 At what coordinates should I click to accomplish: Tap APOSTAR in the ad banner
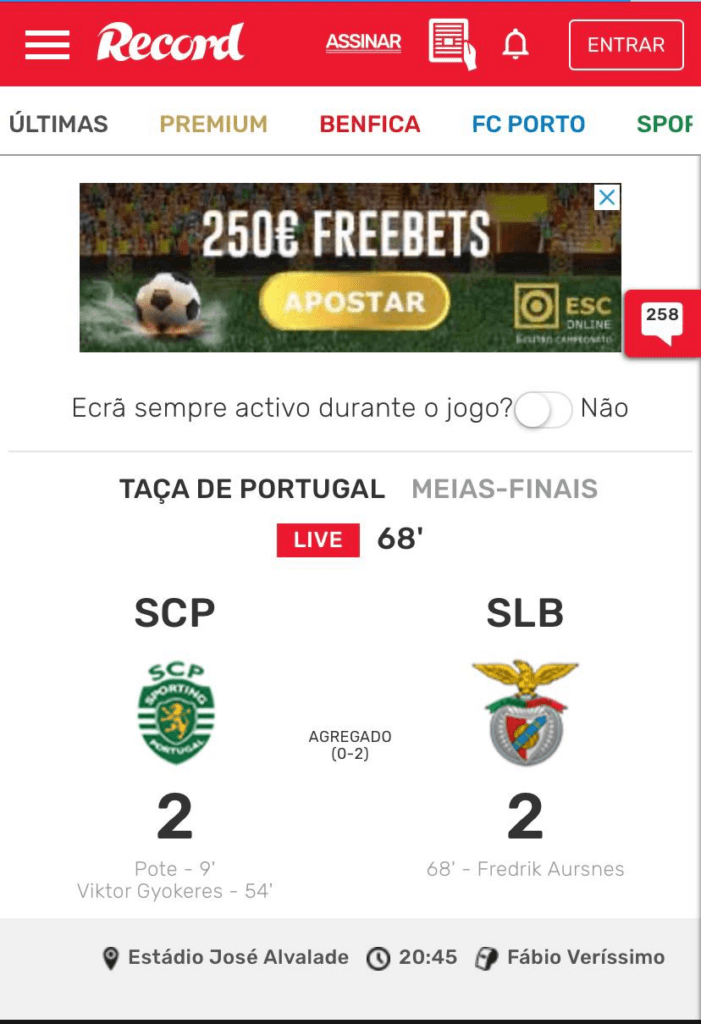pos(354,301)
